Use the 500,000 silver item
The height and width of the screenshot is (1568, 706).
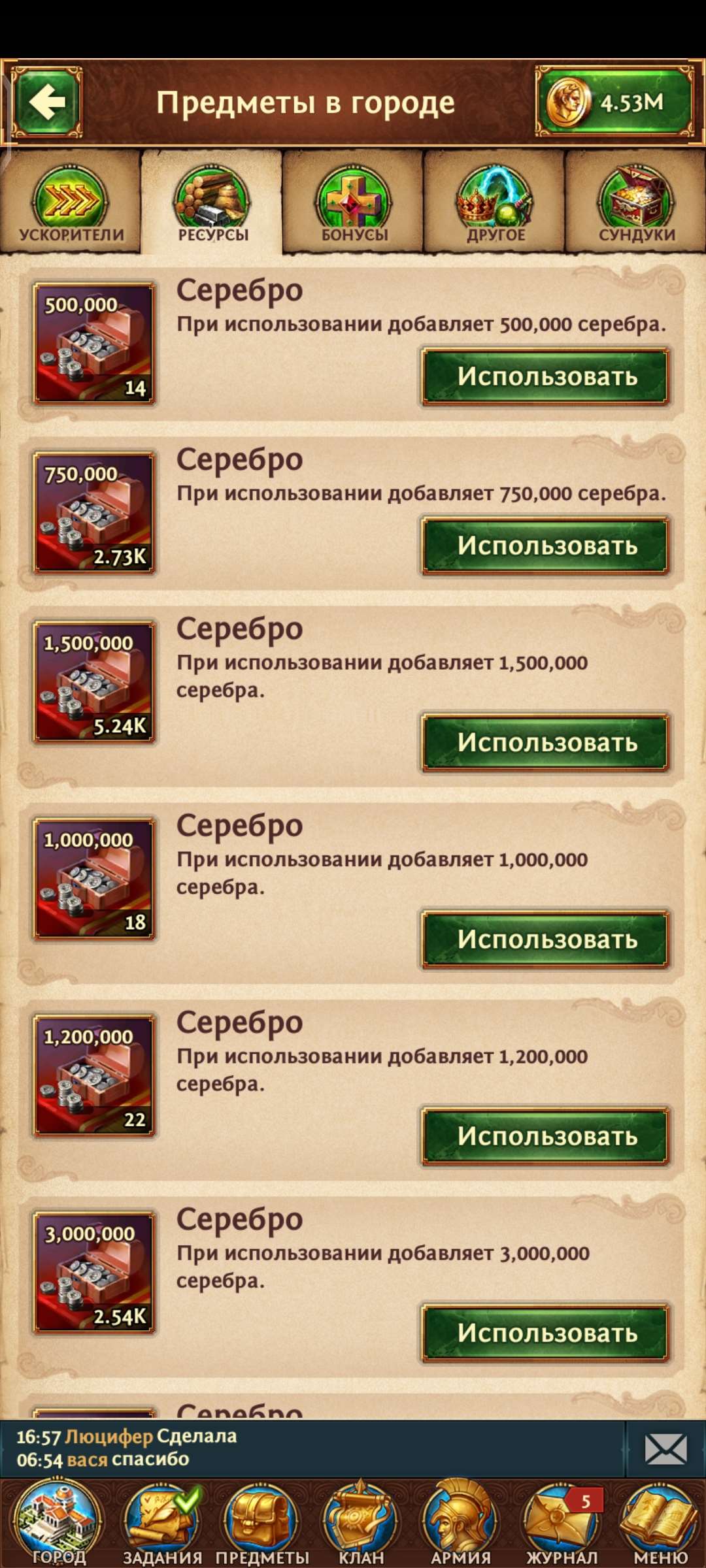(549, 376)
